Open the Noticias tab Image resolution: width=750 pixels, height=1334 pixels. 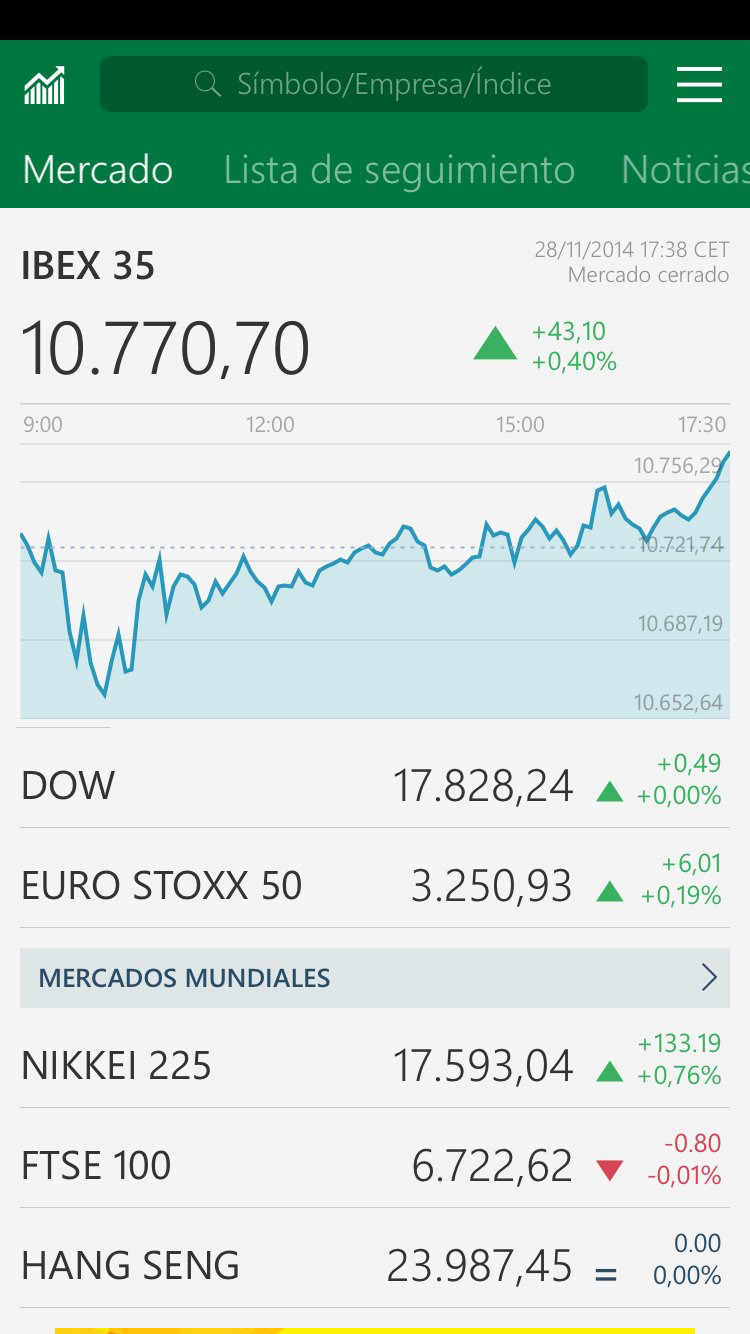[685, 170]
